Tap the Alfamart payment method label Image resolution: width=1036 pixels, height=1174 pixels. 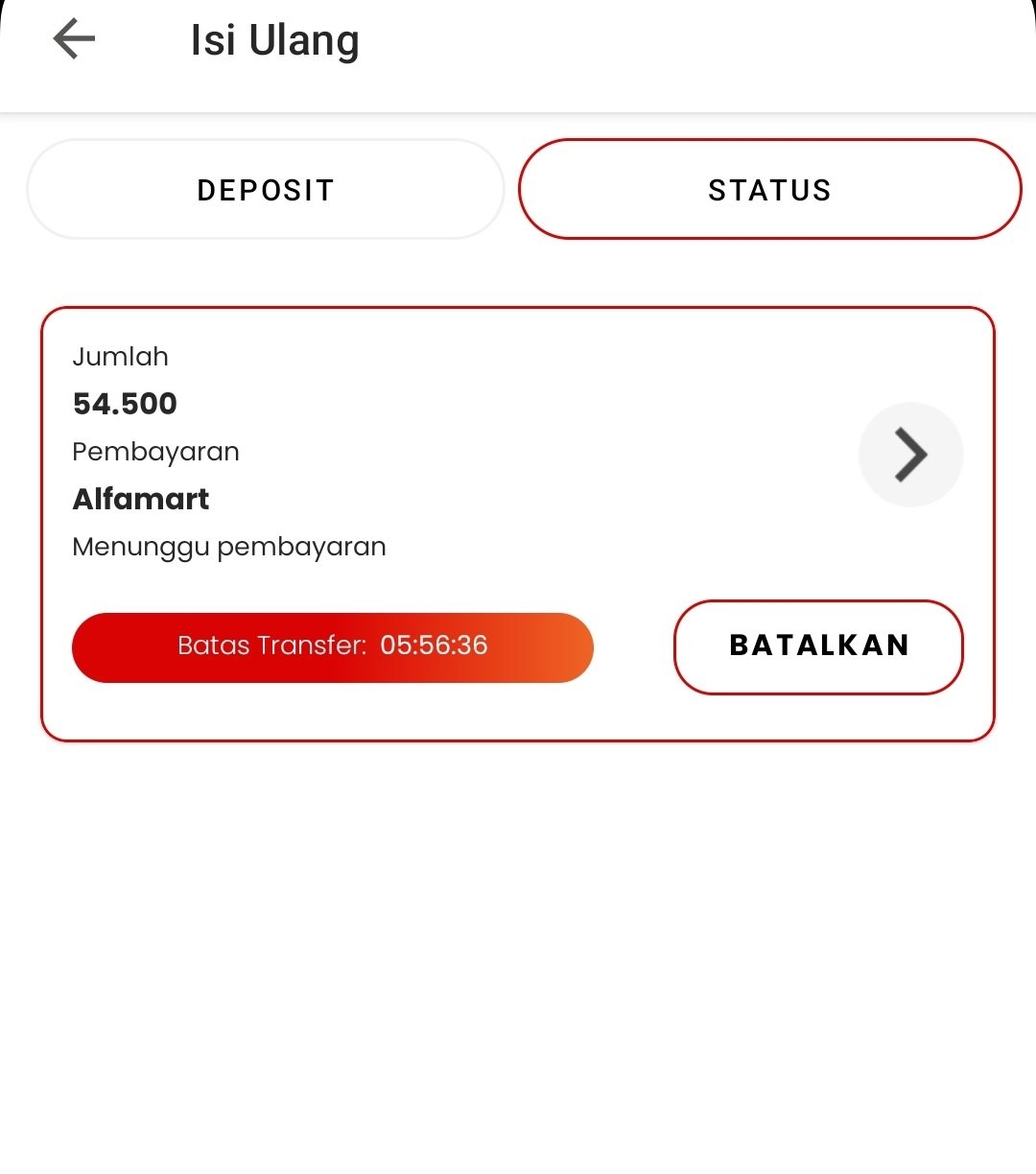(x=140, y=499)
